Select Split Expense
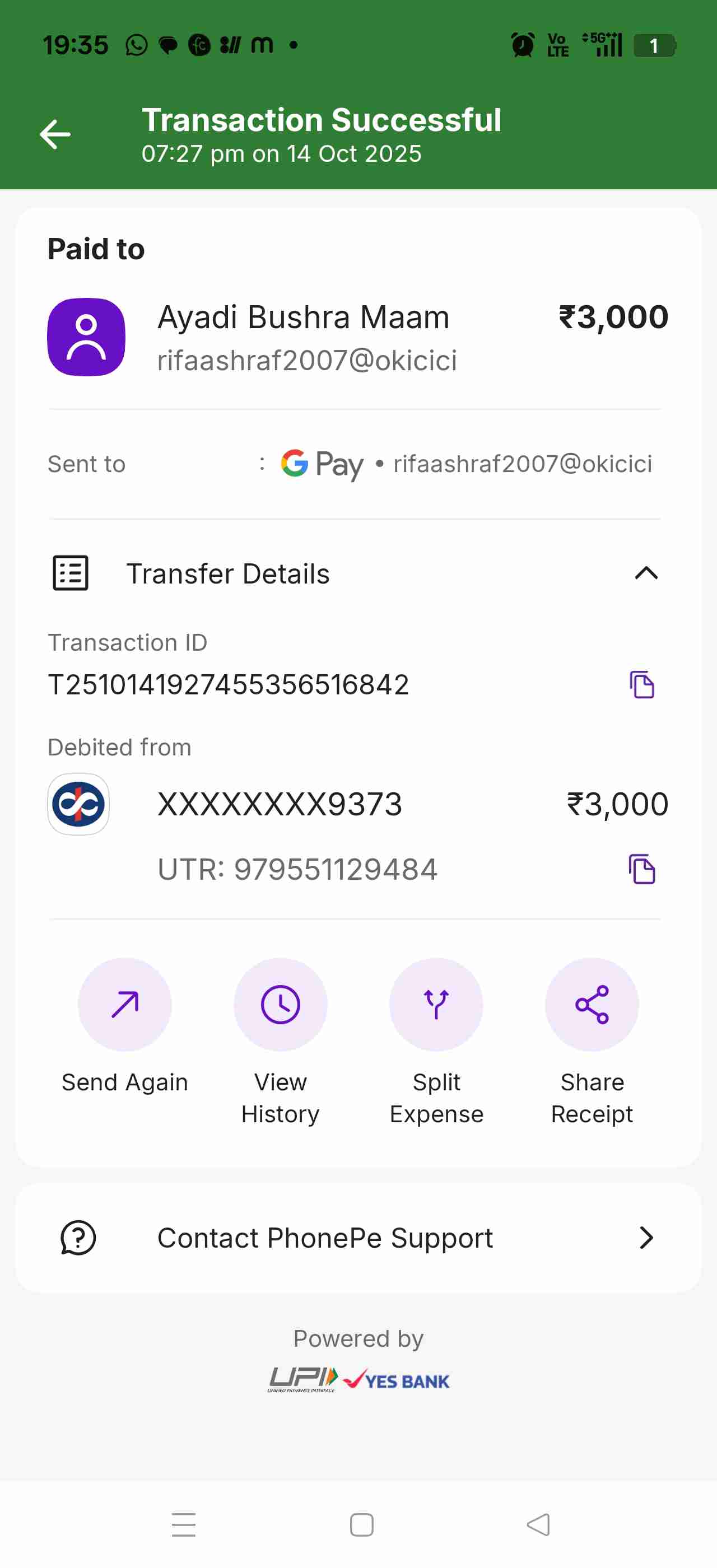 coord(436,1005)
